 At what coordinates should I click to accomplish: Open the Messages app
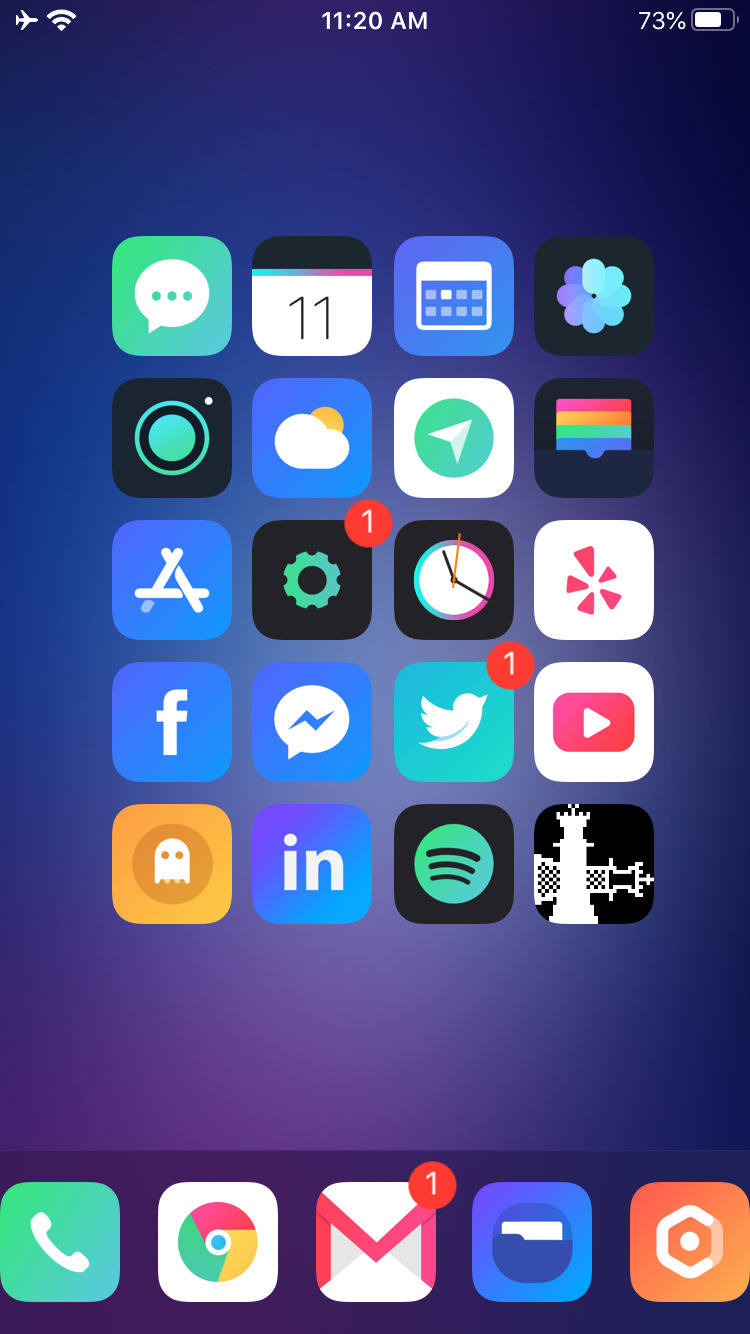pos(172,296)
